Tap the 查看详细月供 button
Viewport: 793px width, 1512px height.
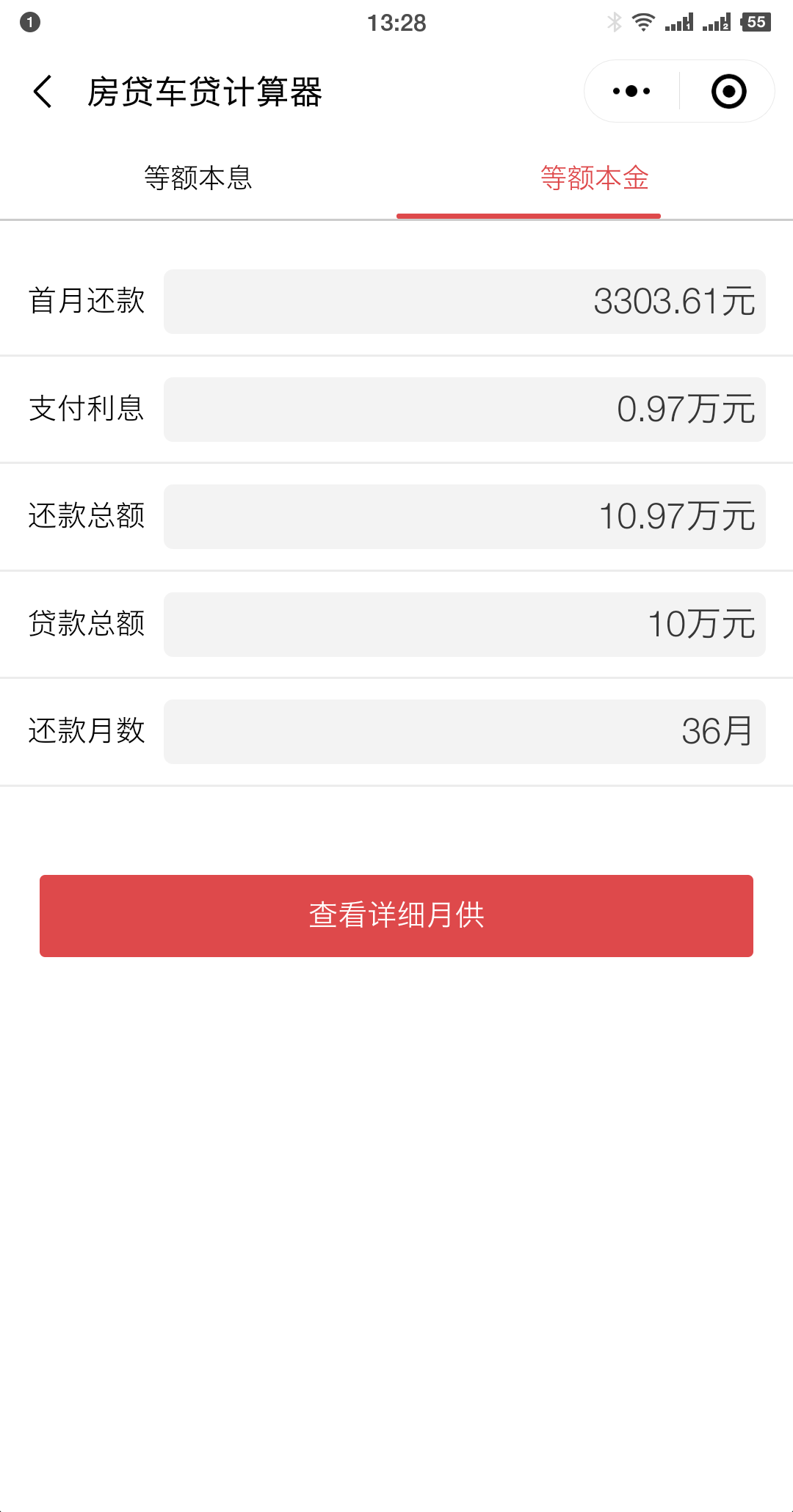coord(396,915)
